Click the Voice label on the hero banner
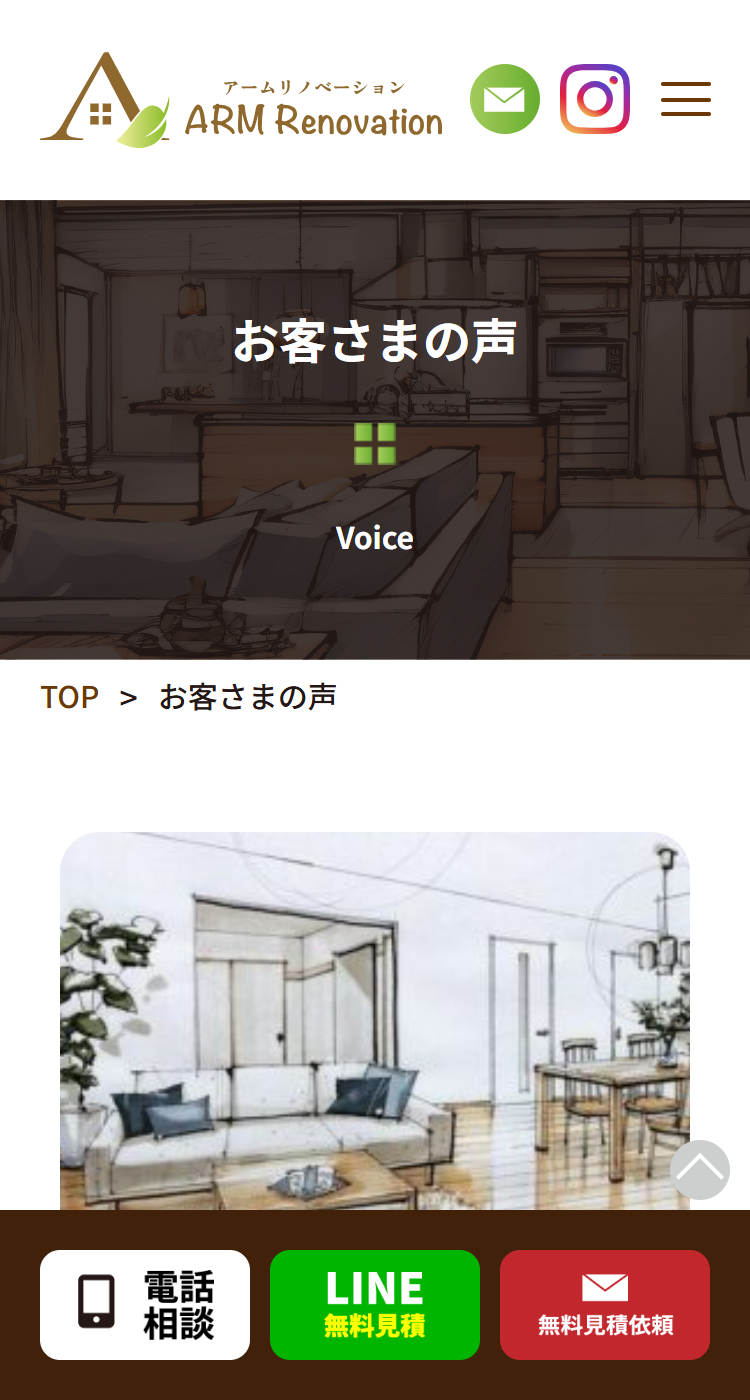750x1400 pixels. 375,538
